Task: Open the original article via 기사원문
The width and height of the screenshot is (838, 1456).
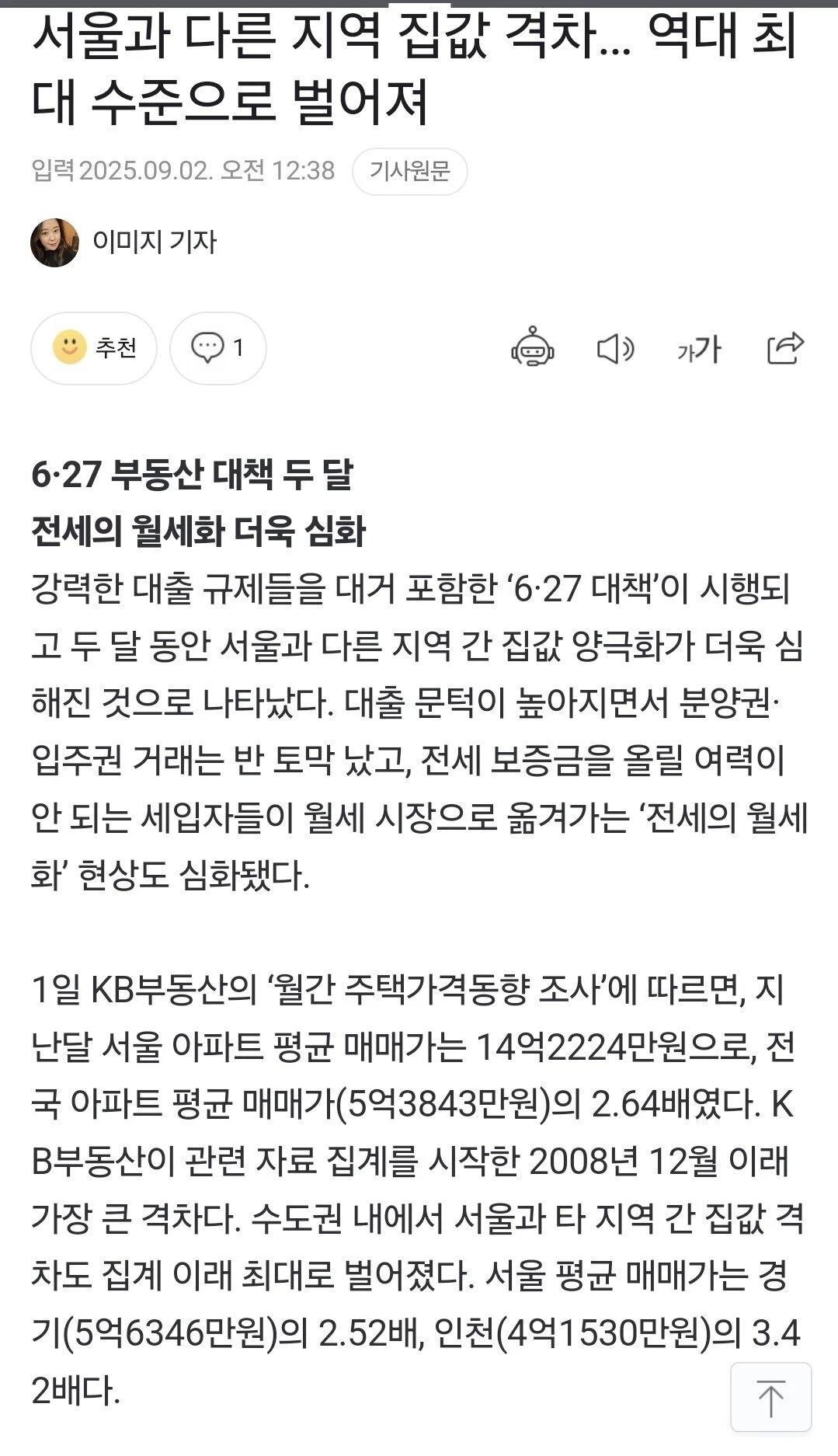Action: point(409,171)
